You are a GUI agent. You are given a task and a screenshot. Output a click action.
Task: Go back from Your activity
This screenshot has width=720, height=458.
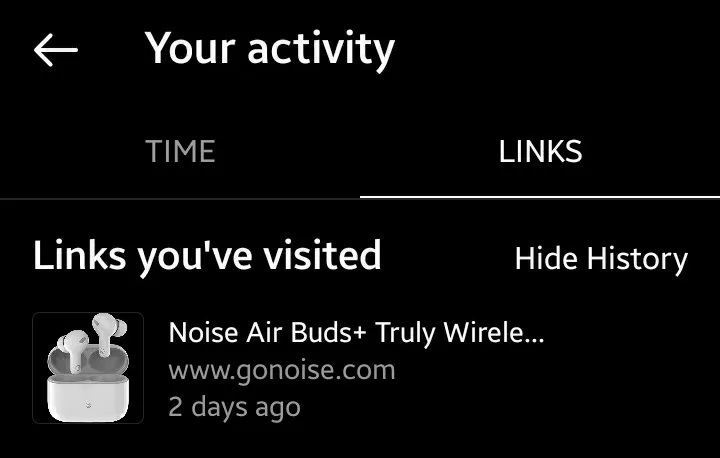pos(55,50)
